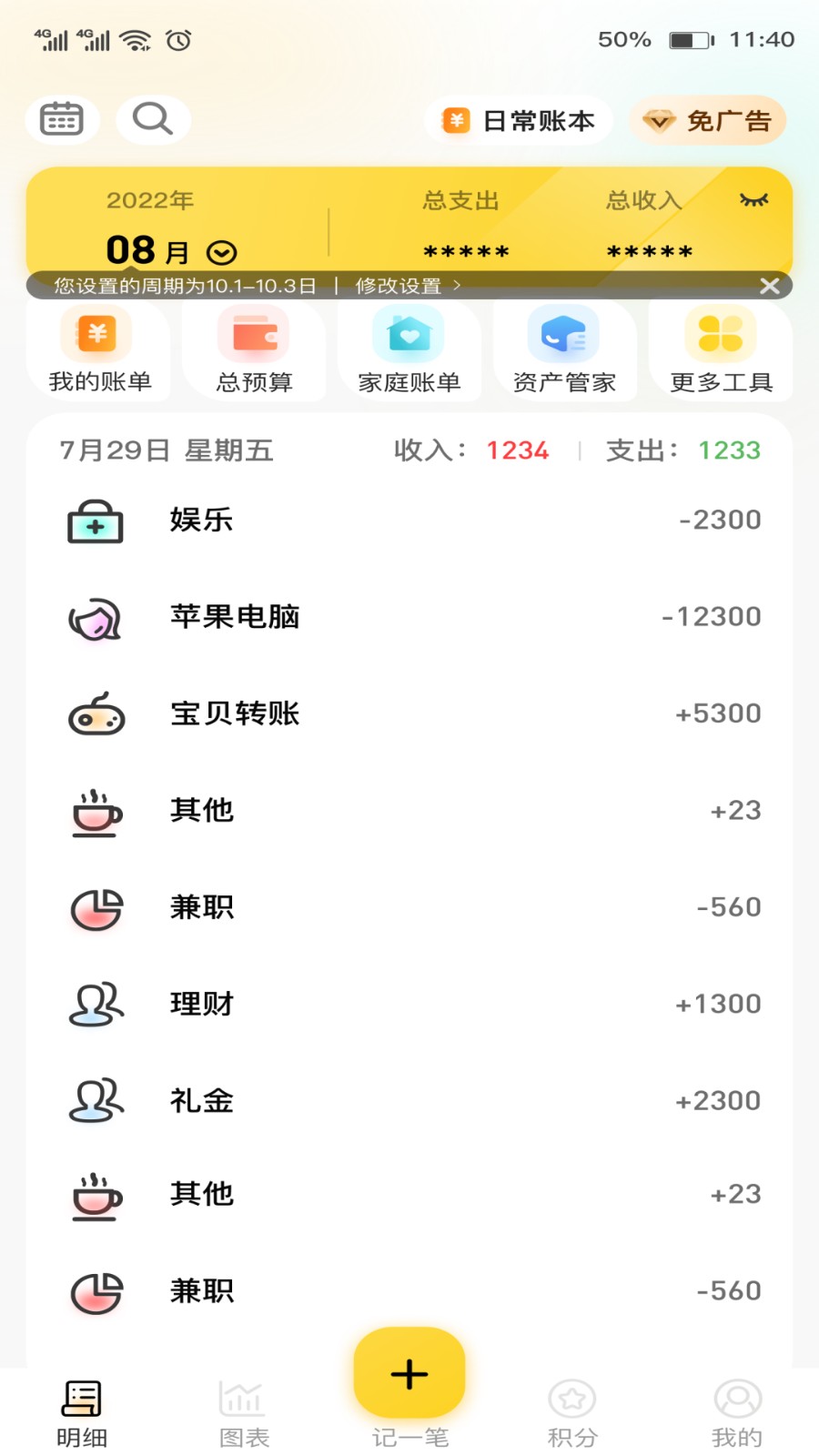Open the 宝贝转账 +5300 entry
This screenshot has height=1456, width=819.
(x=409, y=713)
